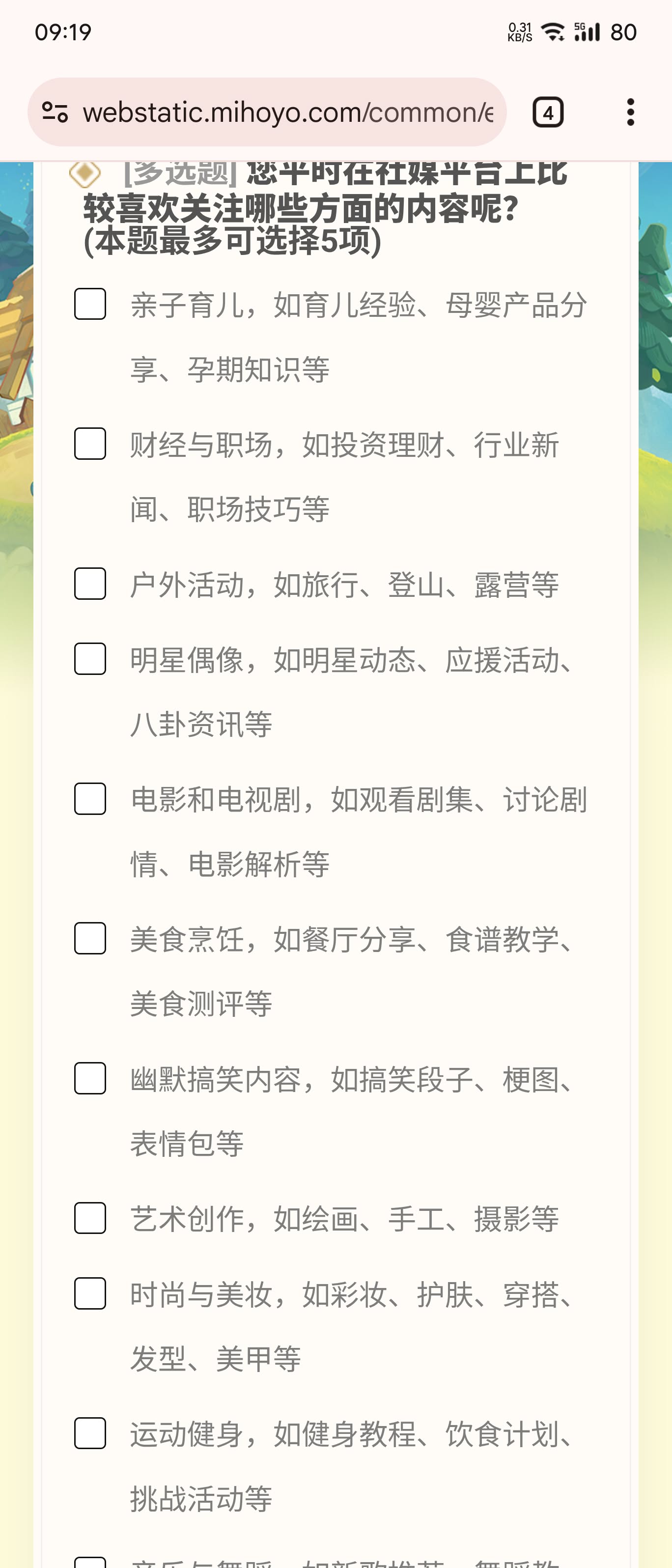
Task: Check 艺术创作 checkbox
Action: [90, 1218]
